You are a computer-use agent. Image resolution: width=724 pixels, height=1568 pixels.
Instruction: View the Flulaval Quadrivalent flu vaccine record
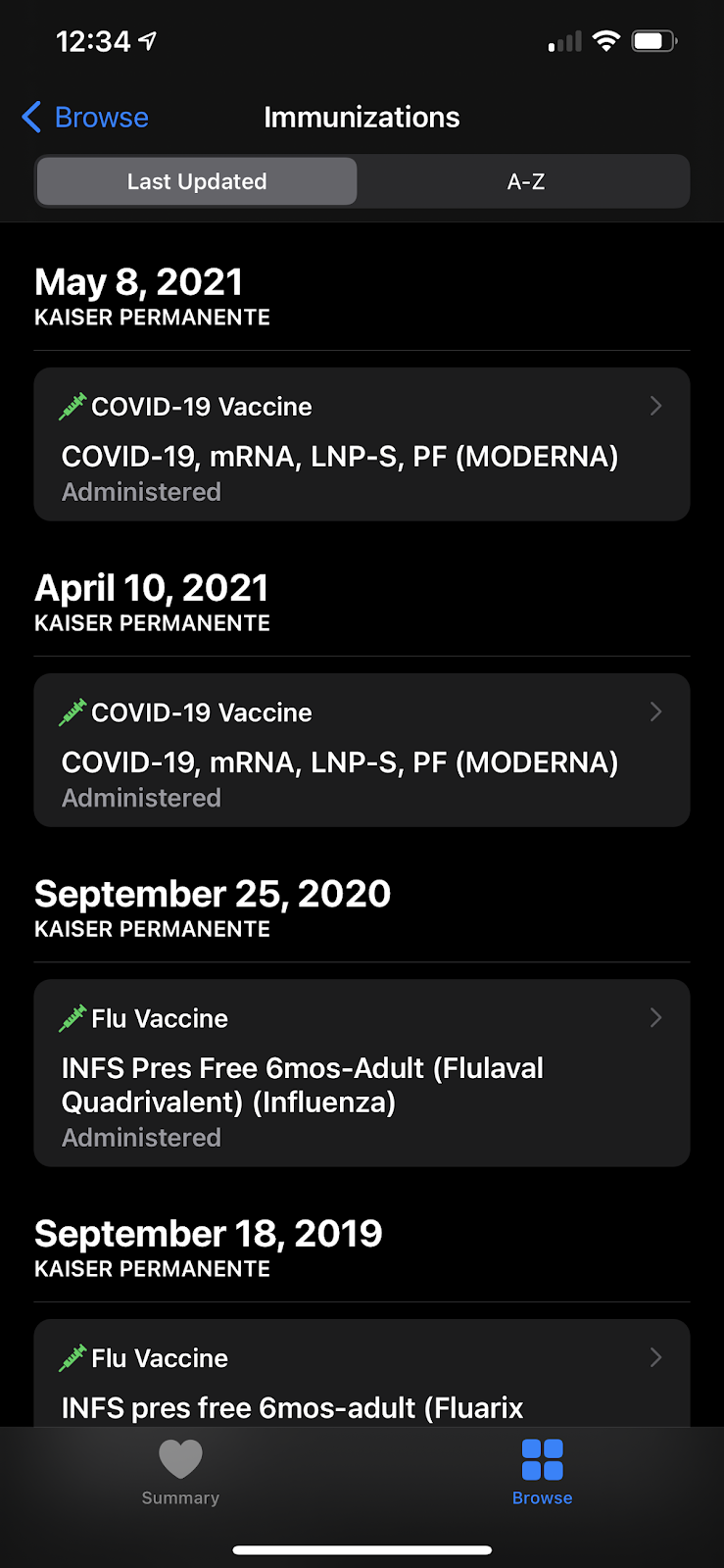coord(362,1073)
